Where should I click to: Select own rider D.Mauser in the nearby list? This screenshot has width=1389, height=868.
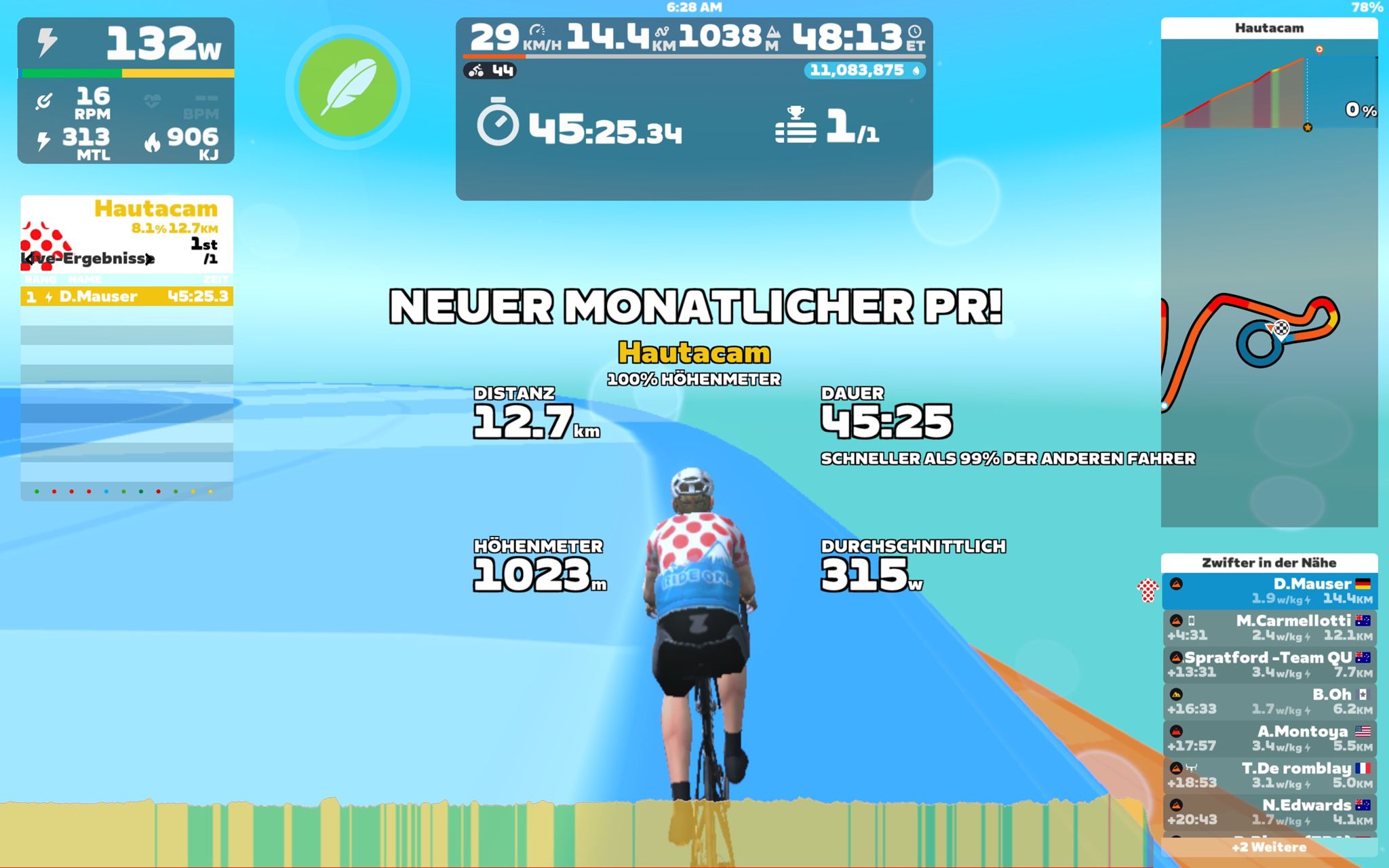click(x=1269, y=591)
